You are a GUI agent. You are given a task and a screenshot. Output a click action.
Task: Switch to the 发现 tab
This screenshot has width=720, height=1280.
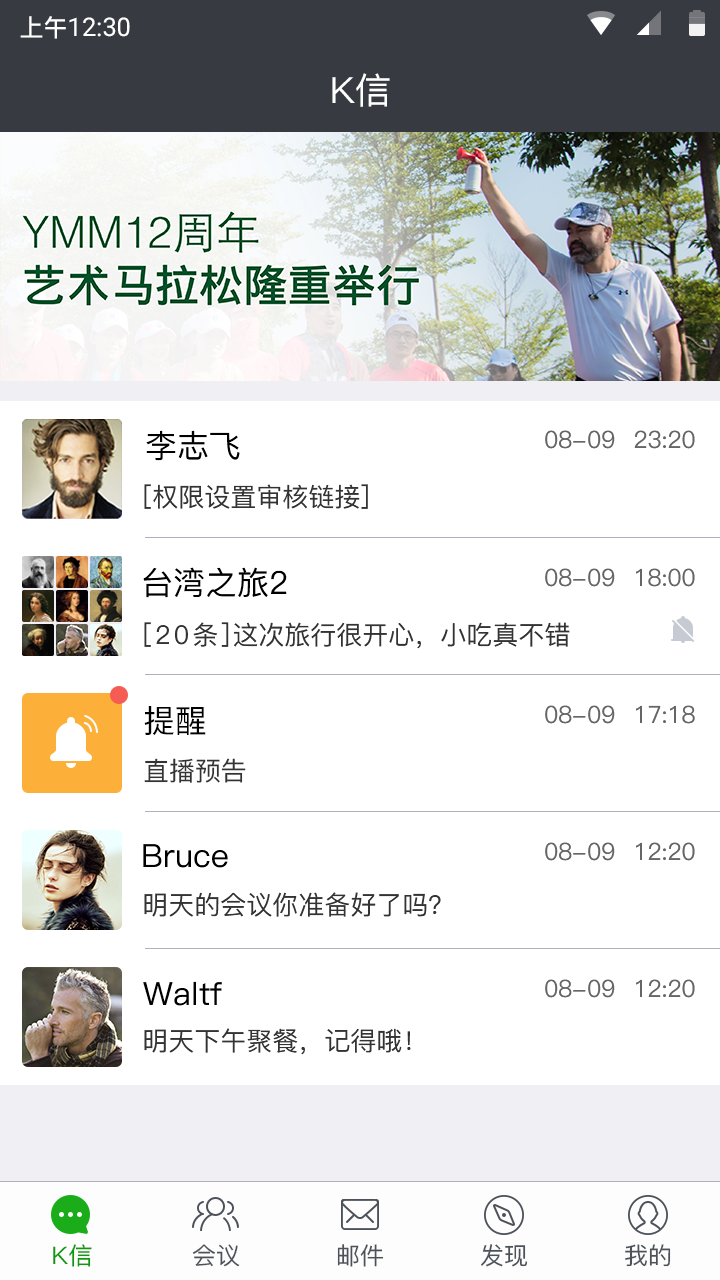504,1231
